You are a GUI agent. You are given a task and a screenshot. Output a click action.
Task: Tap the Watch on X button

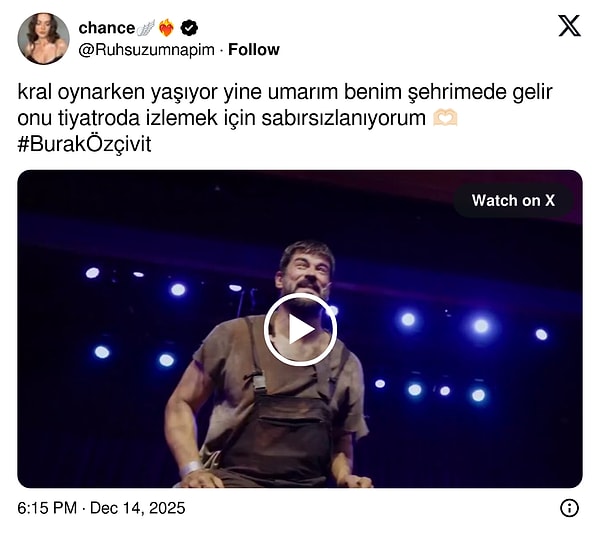[x=513, y=200]
